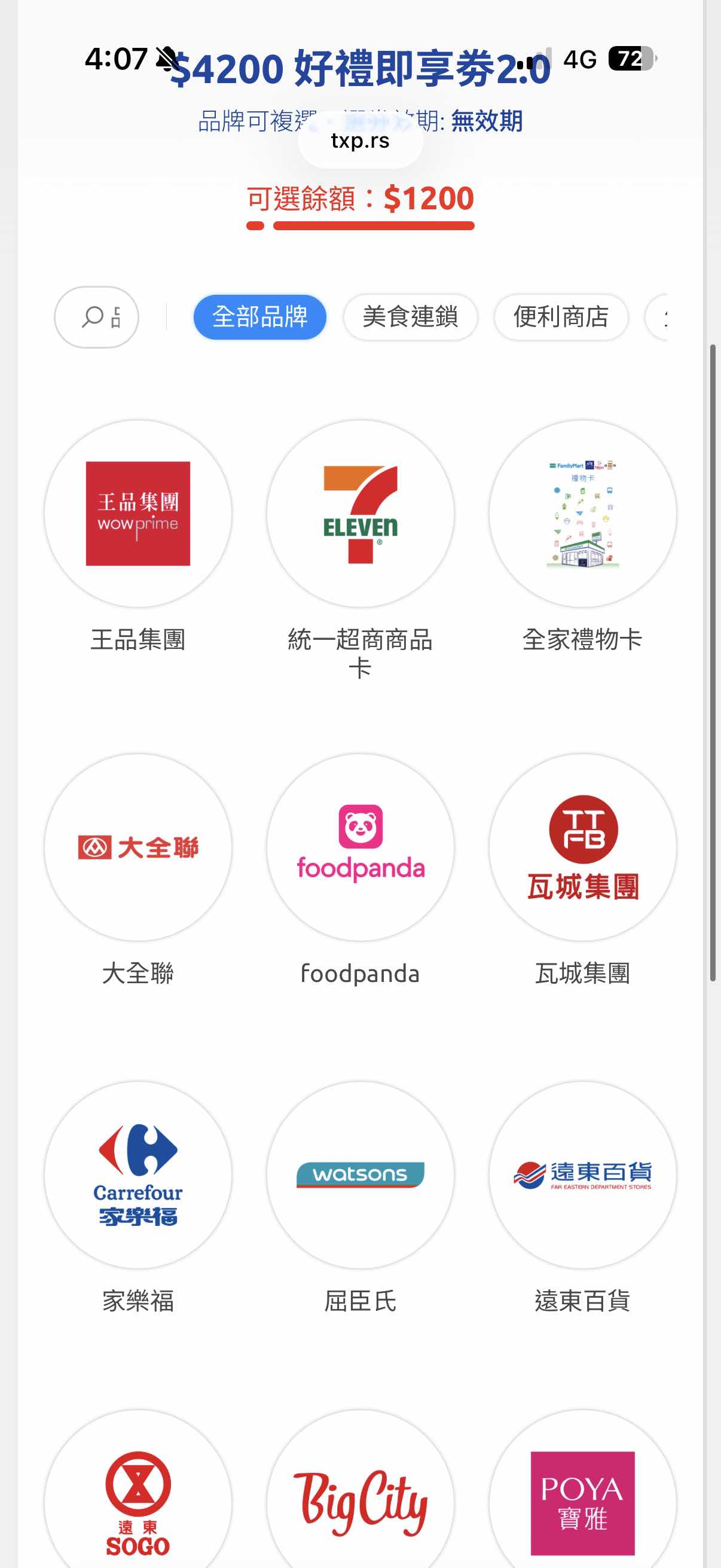Select the 全部品牌 filter chip
The image size is (721, 1568).
pos(260,317)
